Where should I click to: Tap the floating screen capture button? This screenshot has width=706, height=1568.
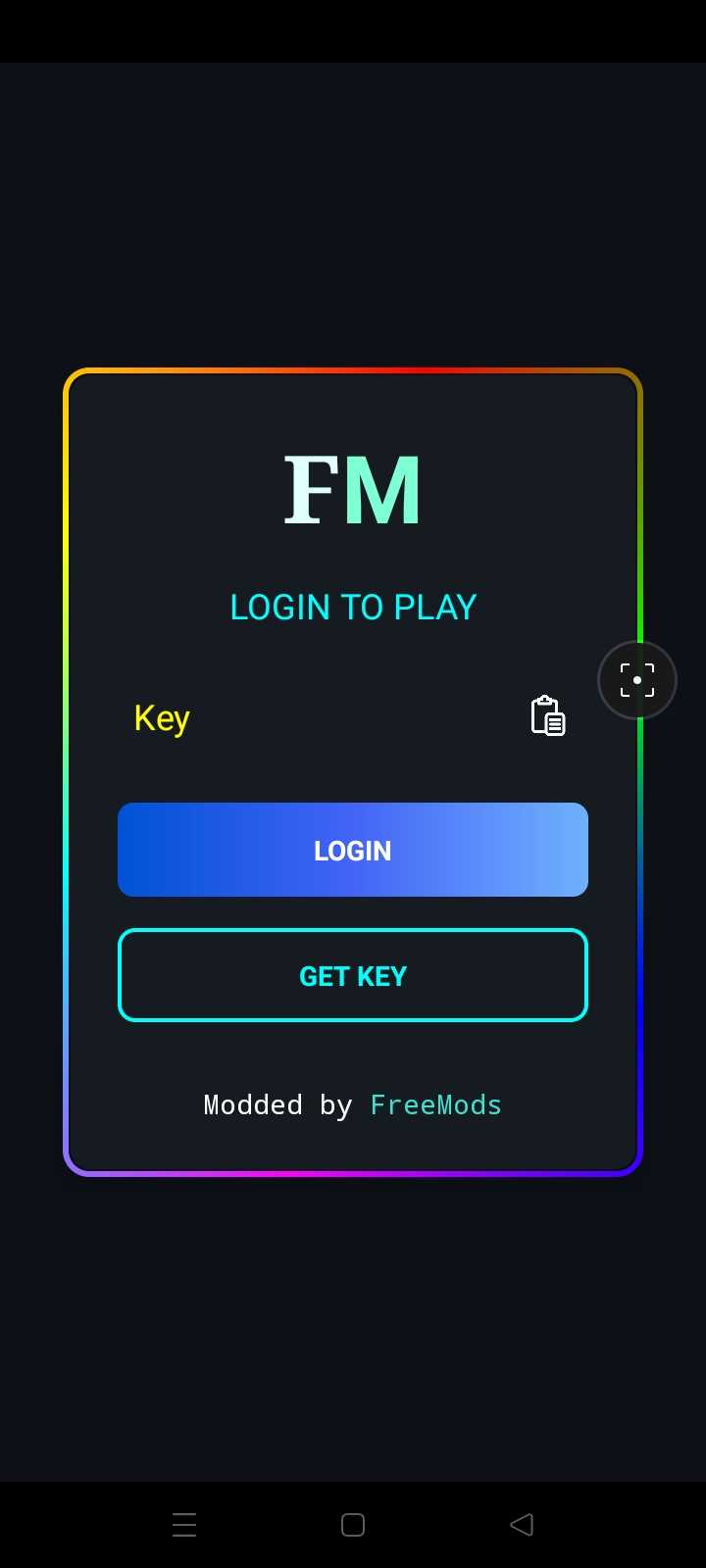[637, 680]
